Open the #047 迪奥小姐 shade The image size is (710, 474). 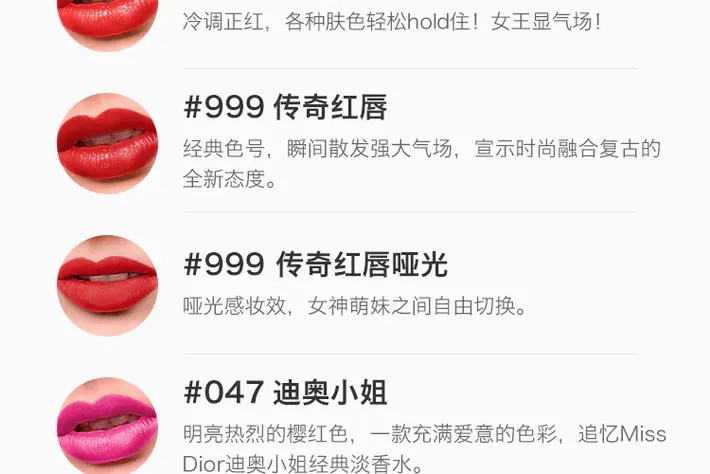click(x=285, y=393)
